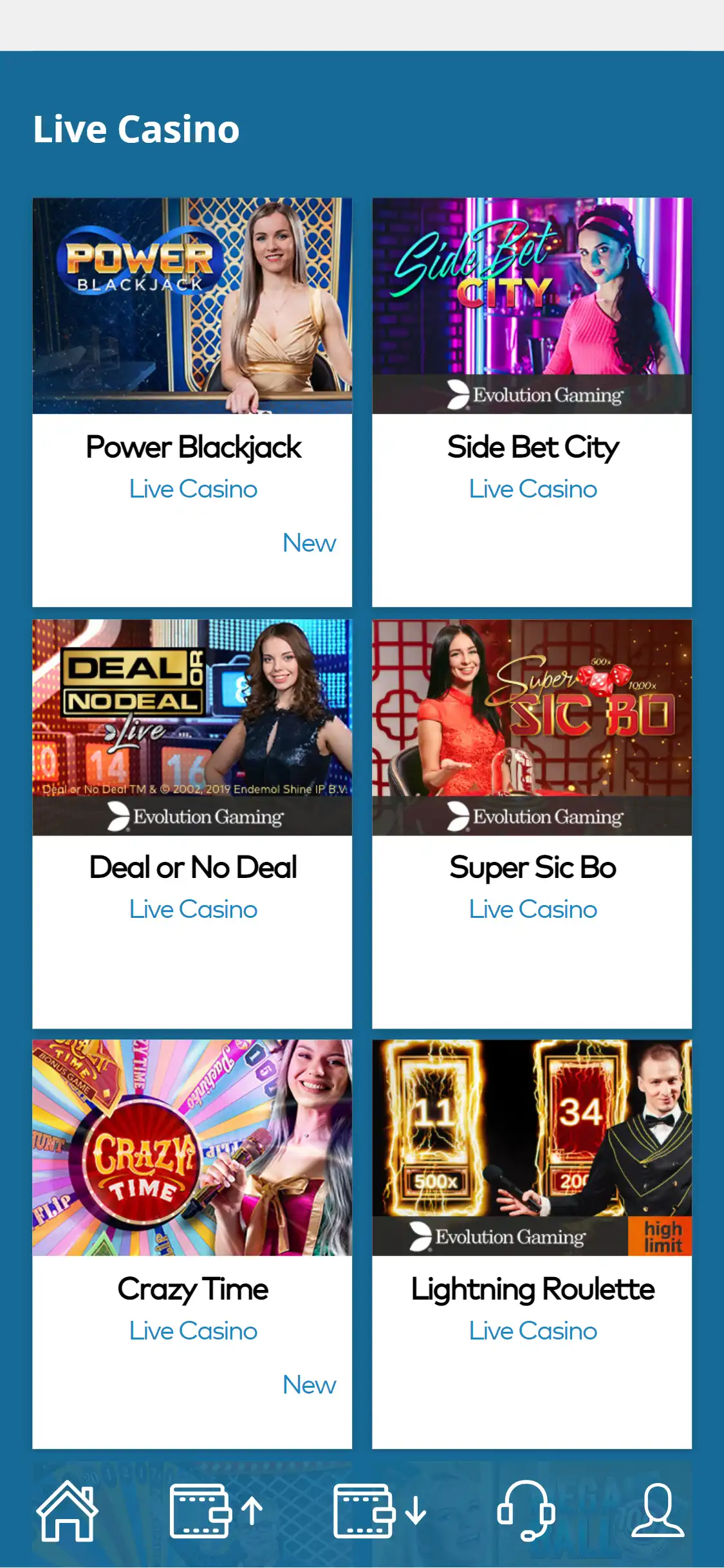Go to the home screen icon
Viewport: 724px width, 1568px height.
(67, 1511)
